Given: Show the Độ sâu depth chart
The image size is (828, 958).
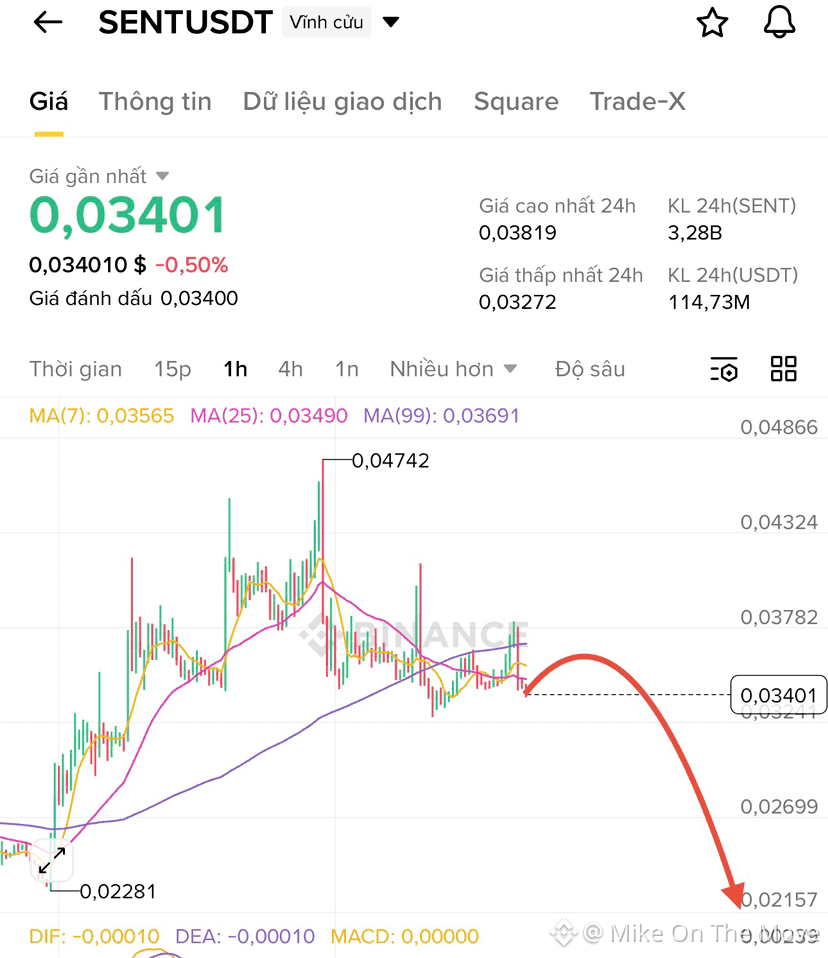Looking at the screenshot, I should tap(590, 369).
